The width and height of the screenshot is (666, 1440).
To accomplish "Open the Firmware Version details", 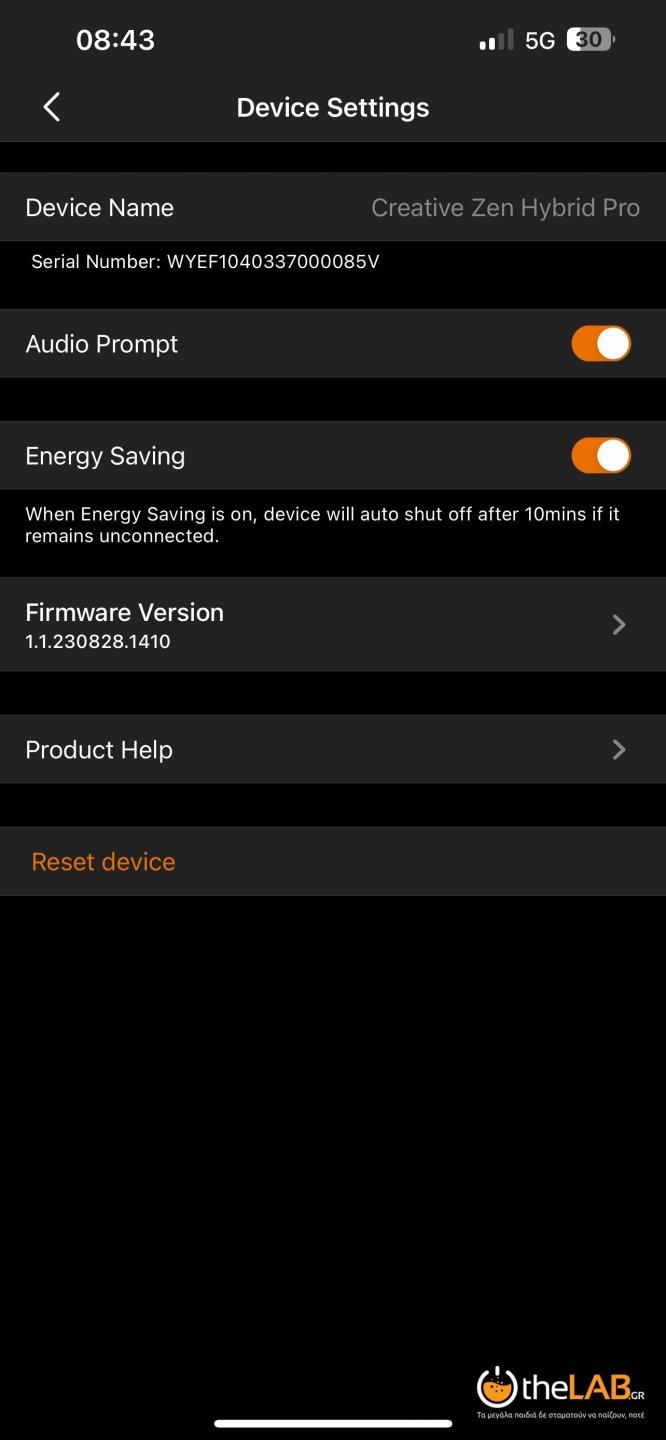I will [333, 624].
